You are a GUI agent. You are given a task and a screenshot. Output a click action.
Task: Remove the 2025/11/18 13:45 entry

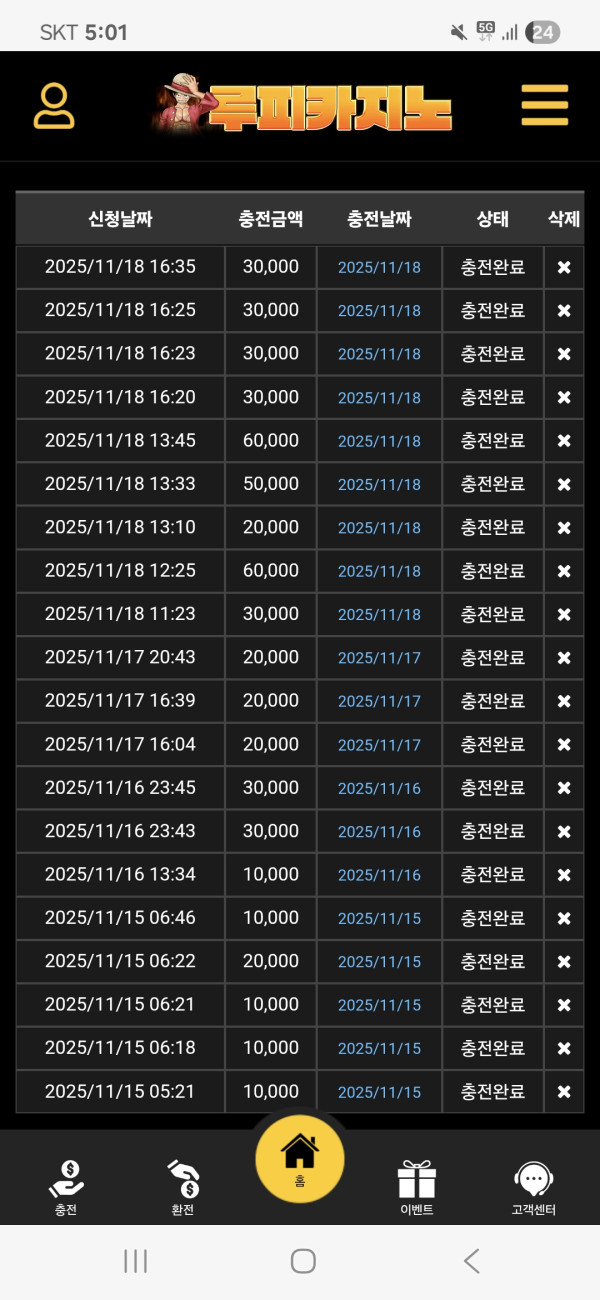pyautogui.click(x=564, y=441)
